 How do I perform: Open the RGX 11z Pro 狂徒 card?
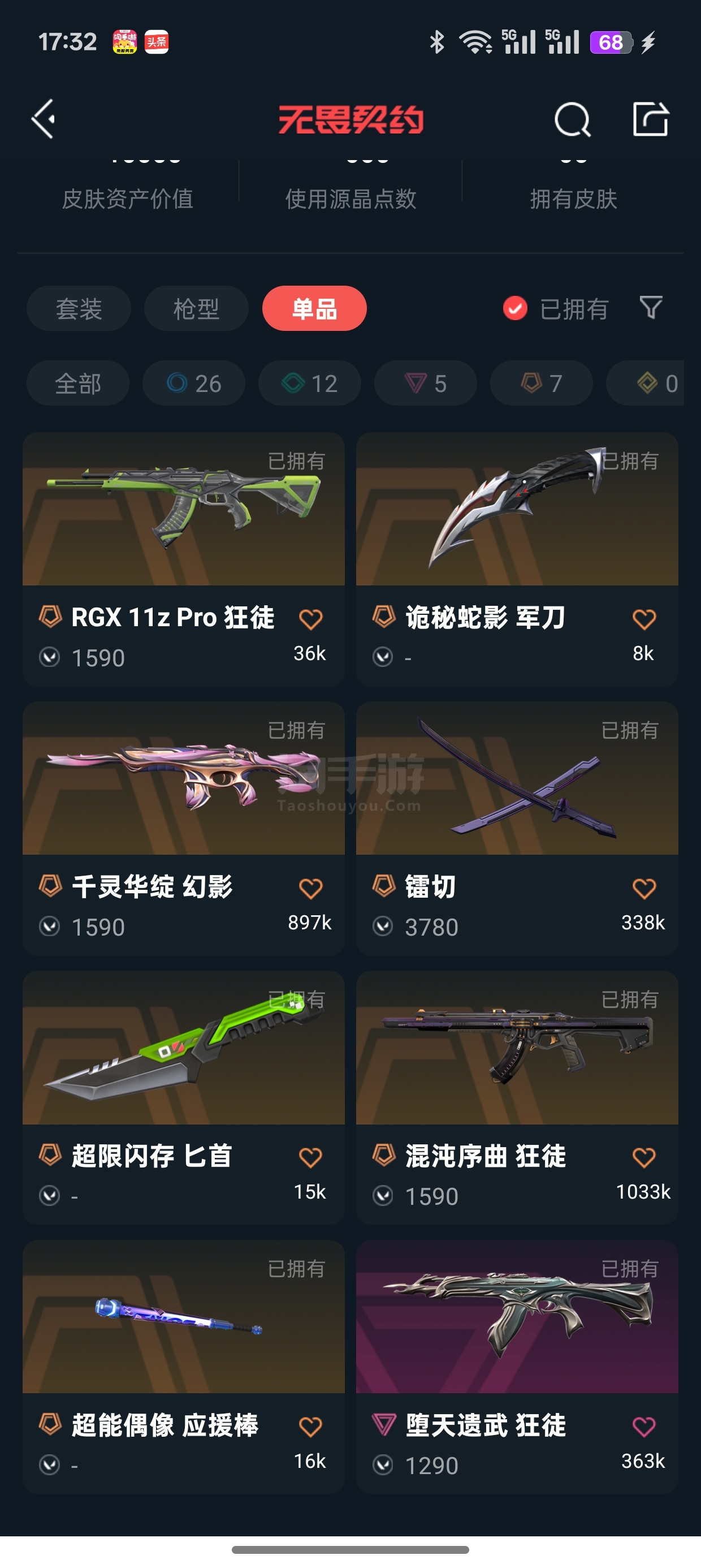click(184, 559)
